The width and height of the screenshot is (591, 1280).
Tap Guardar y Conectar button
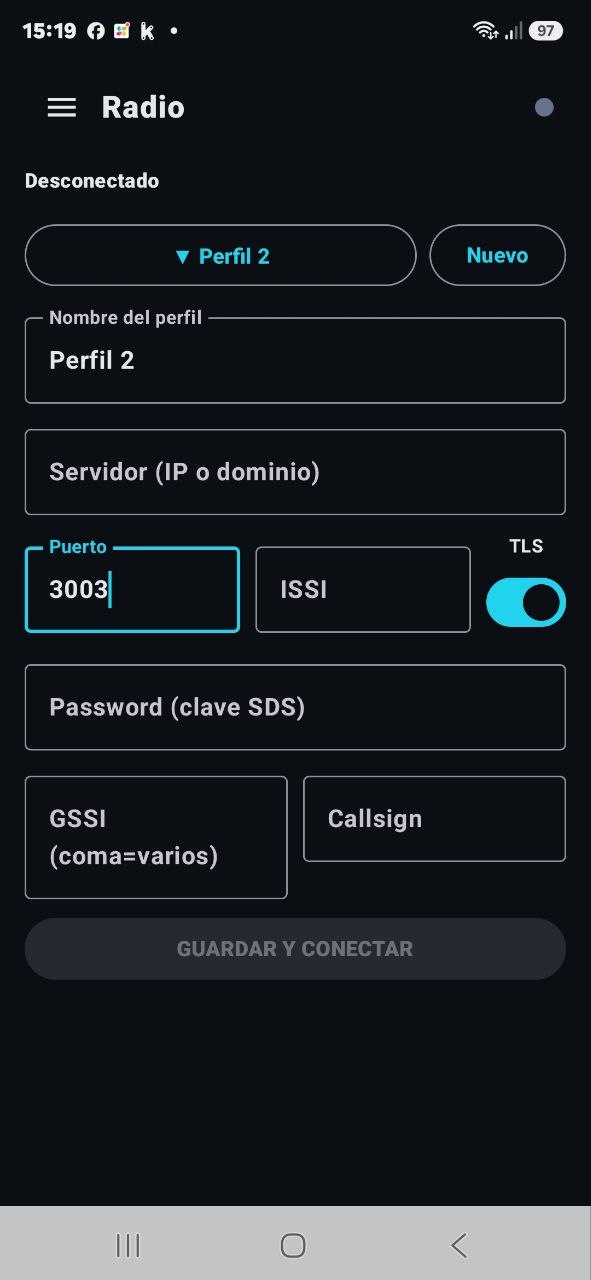(295, 949)
